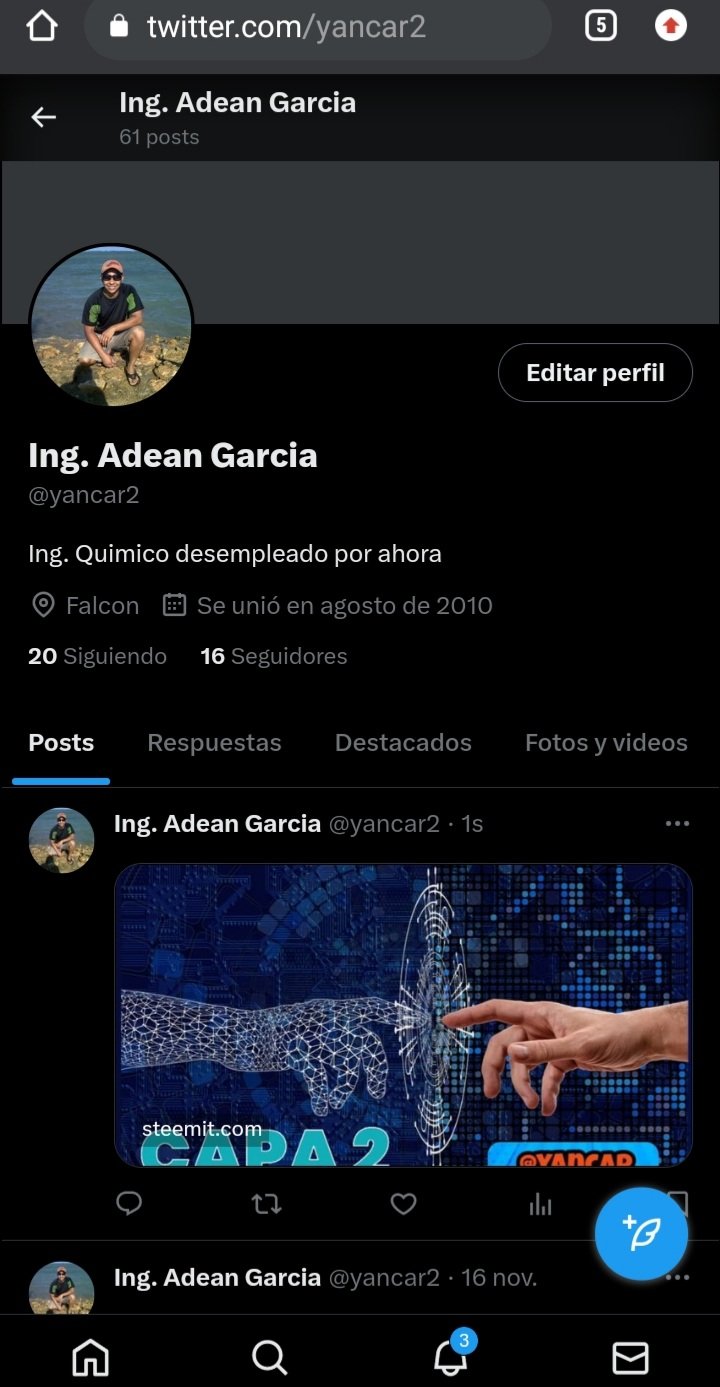
Task: Open the steemit.com link card
Action: click(x=403, y=1014)
